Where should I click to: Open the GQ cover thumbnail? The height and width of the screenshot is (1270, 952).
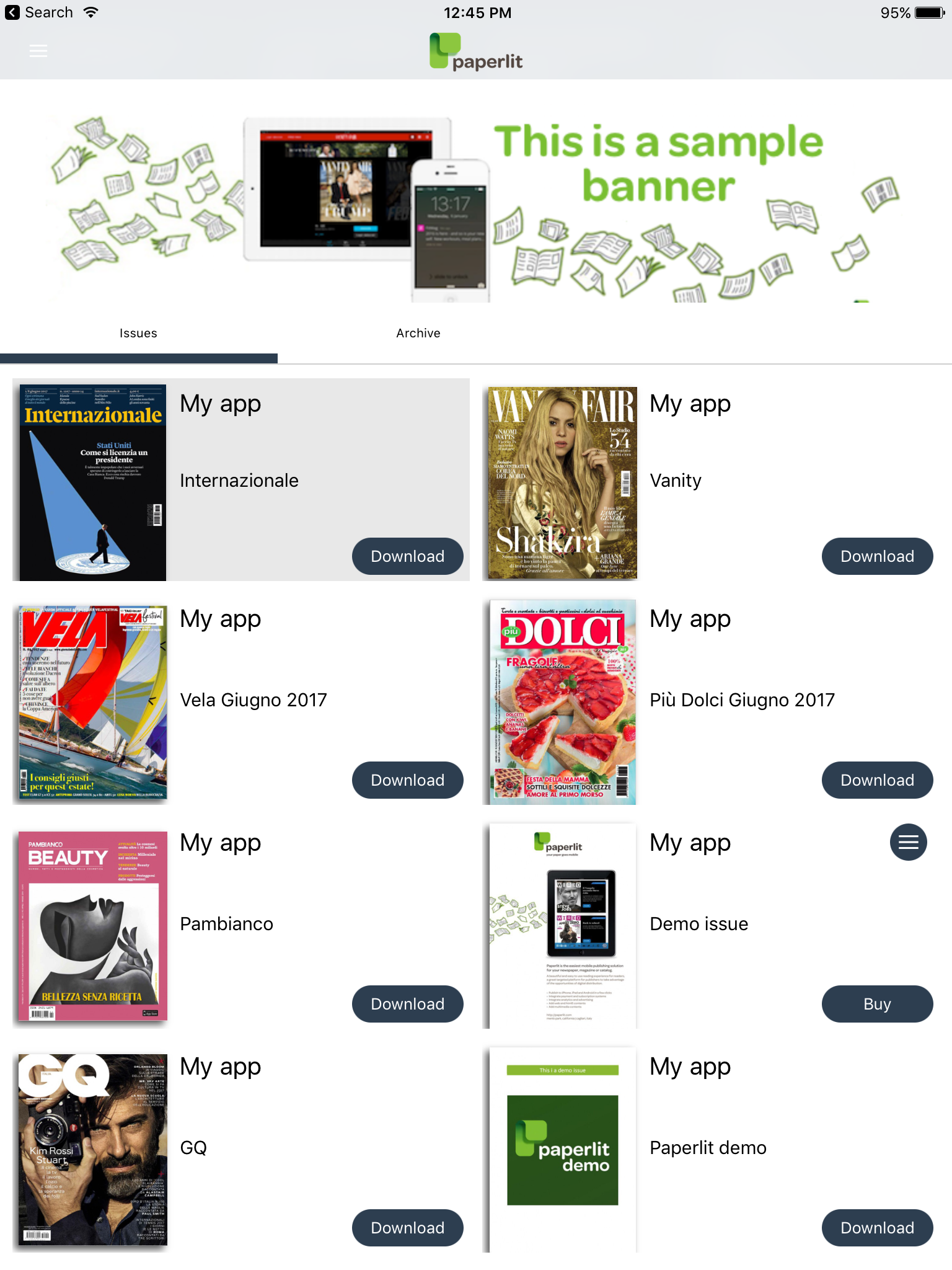93,1150
